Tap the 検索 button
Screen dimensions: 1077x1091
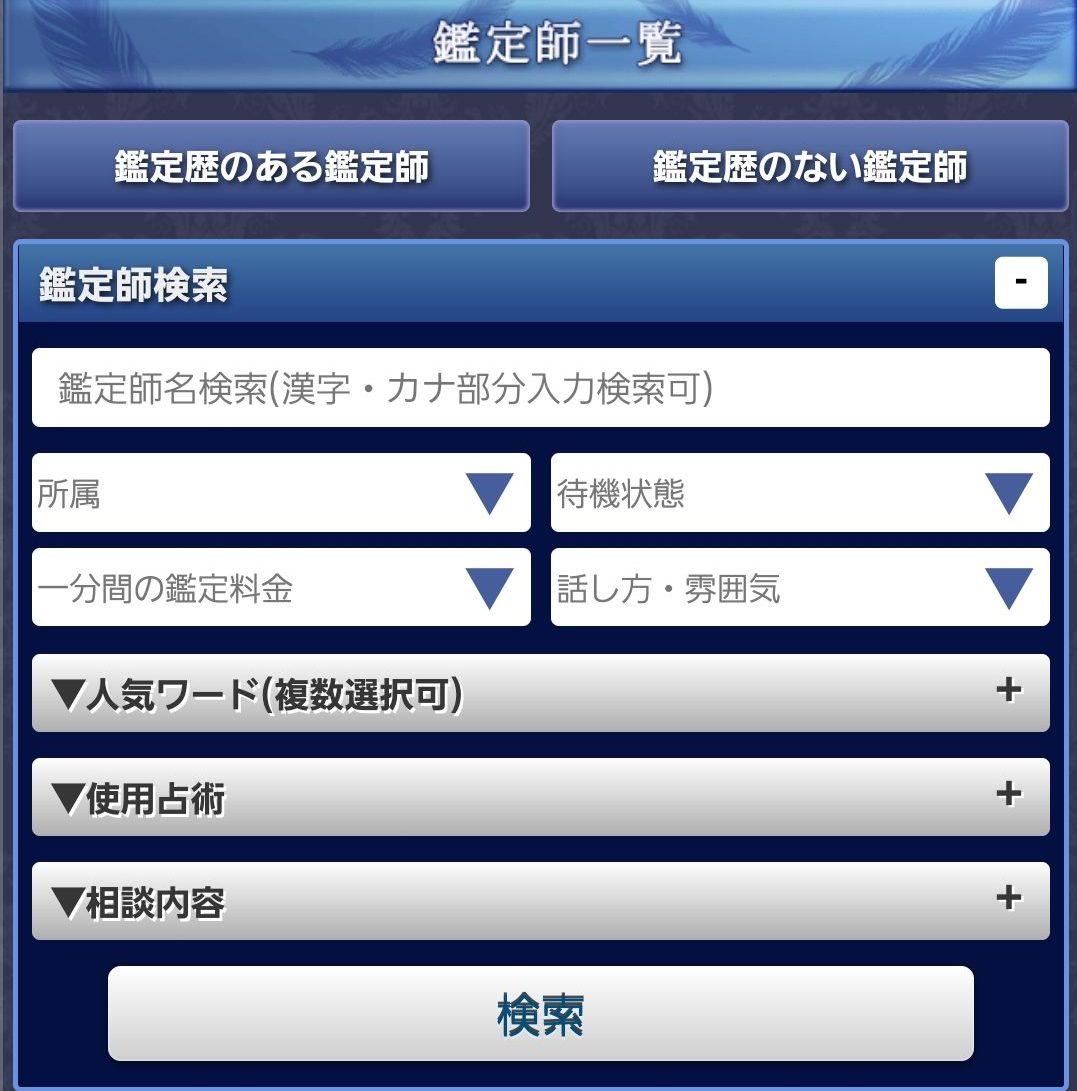point(540,1014)
